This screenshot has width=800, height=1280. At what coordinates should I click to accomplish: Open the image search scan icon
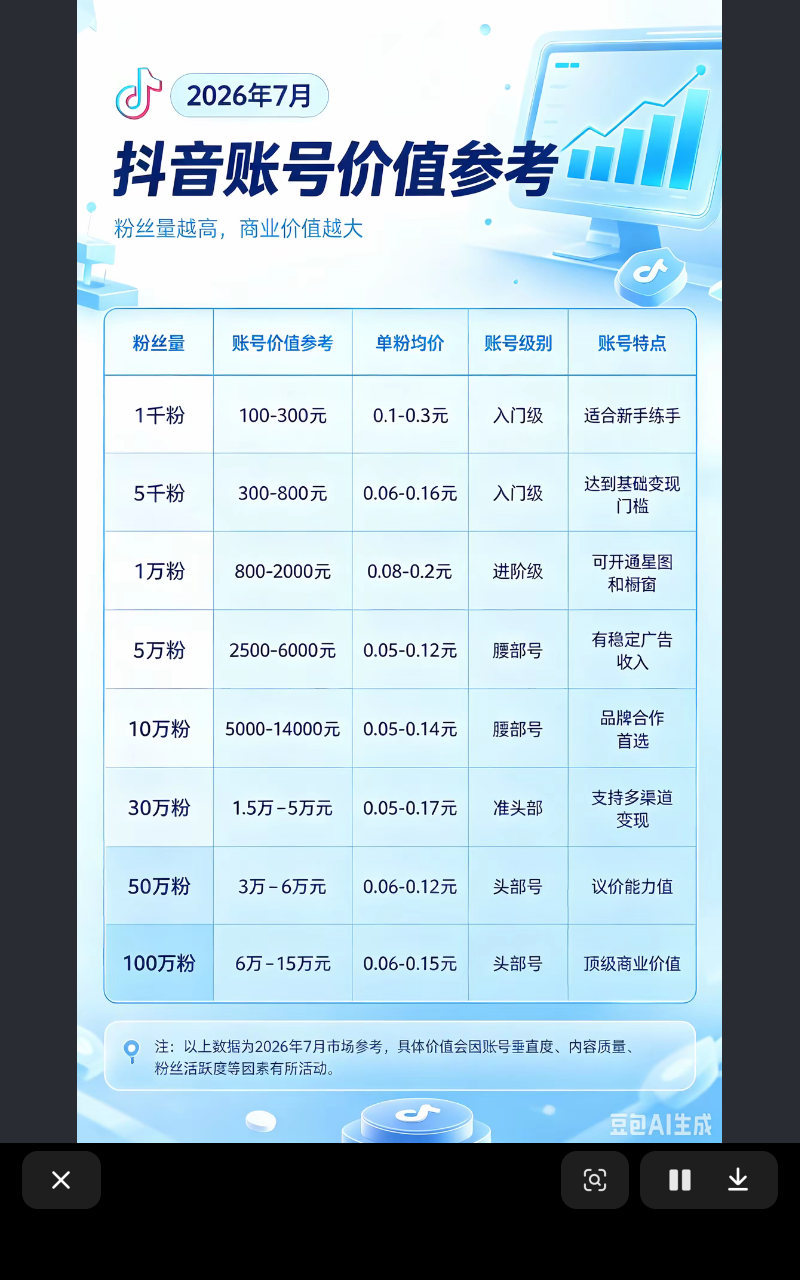[x=595, y=1180]
